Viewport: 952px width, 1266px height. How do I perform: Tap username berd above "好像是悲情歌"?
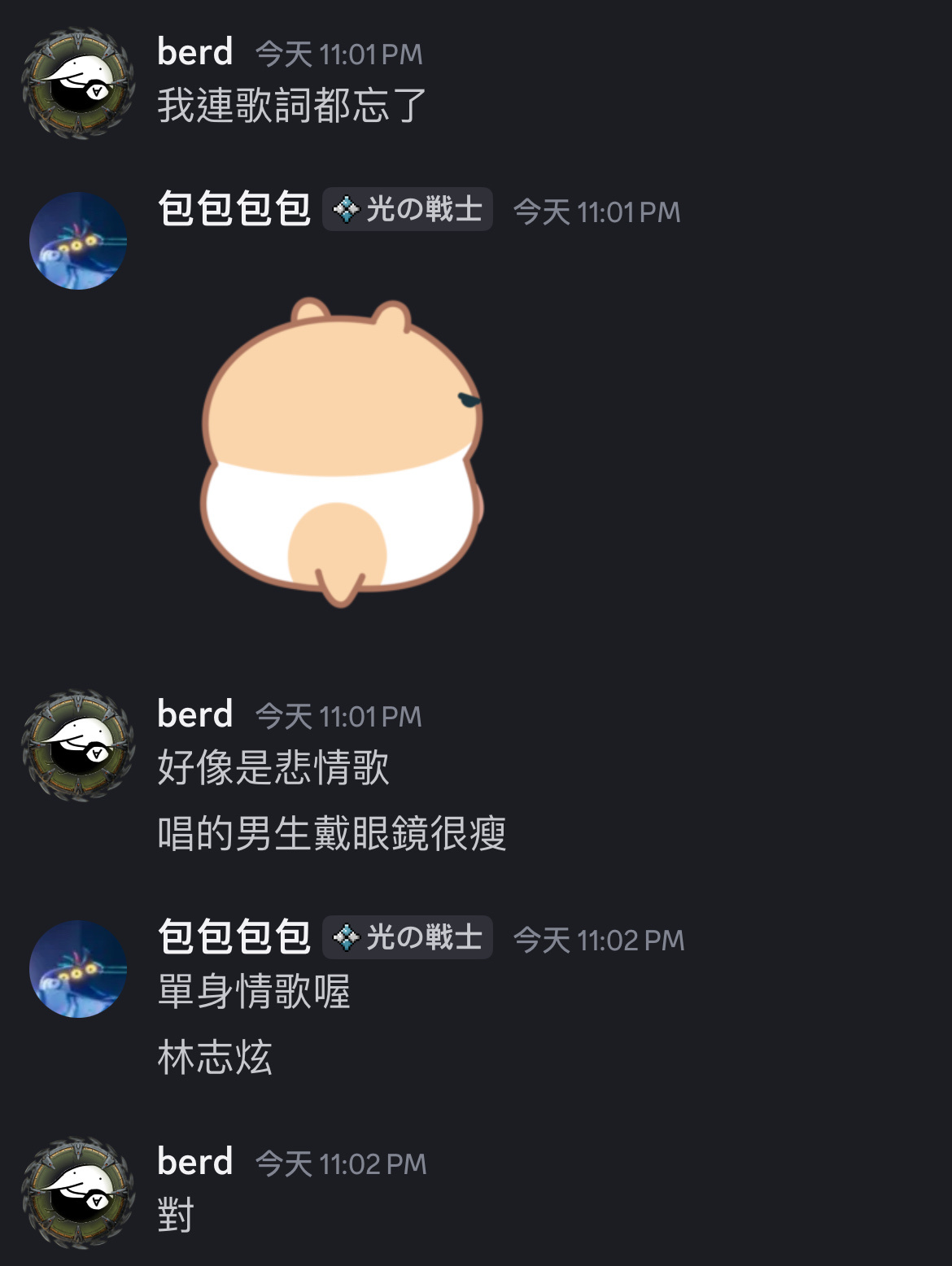click(x=194, y=714)
